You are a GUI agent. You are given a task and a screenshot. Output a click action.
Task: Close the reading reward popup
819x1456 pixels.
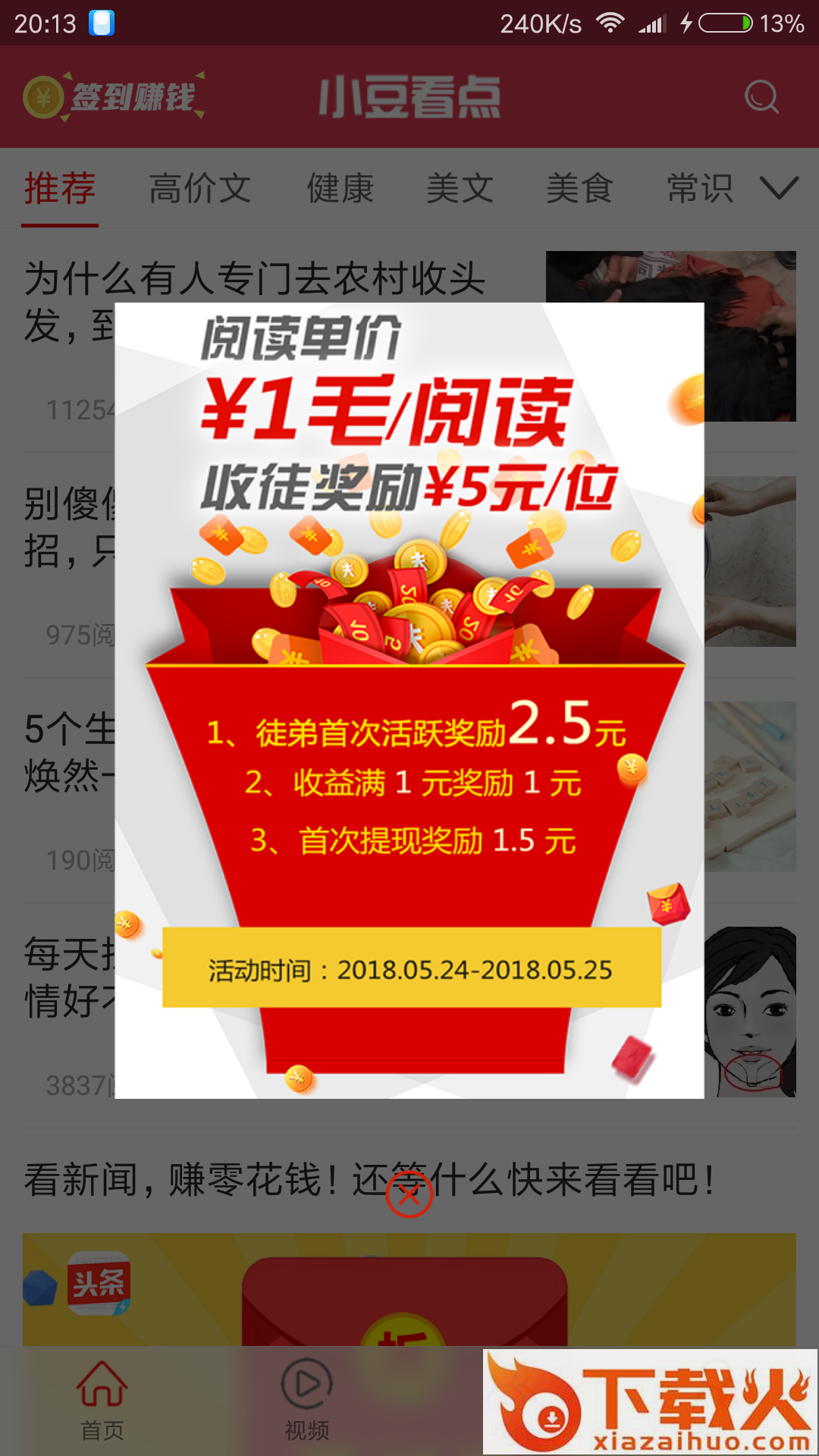click(x=409, y=1194)
